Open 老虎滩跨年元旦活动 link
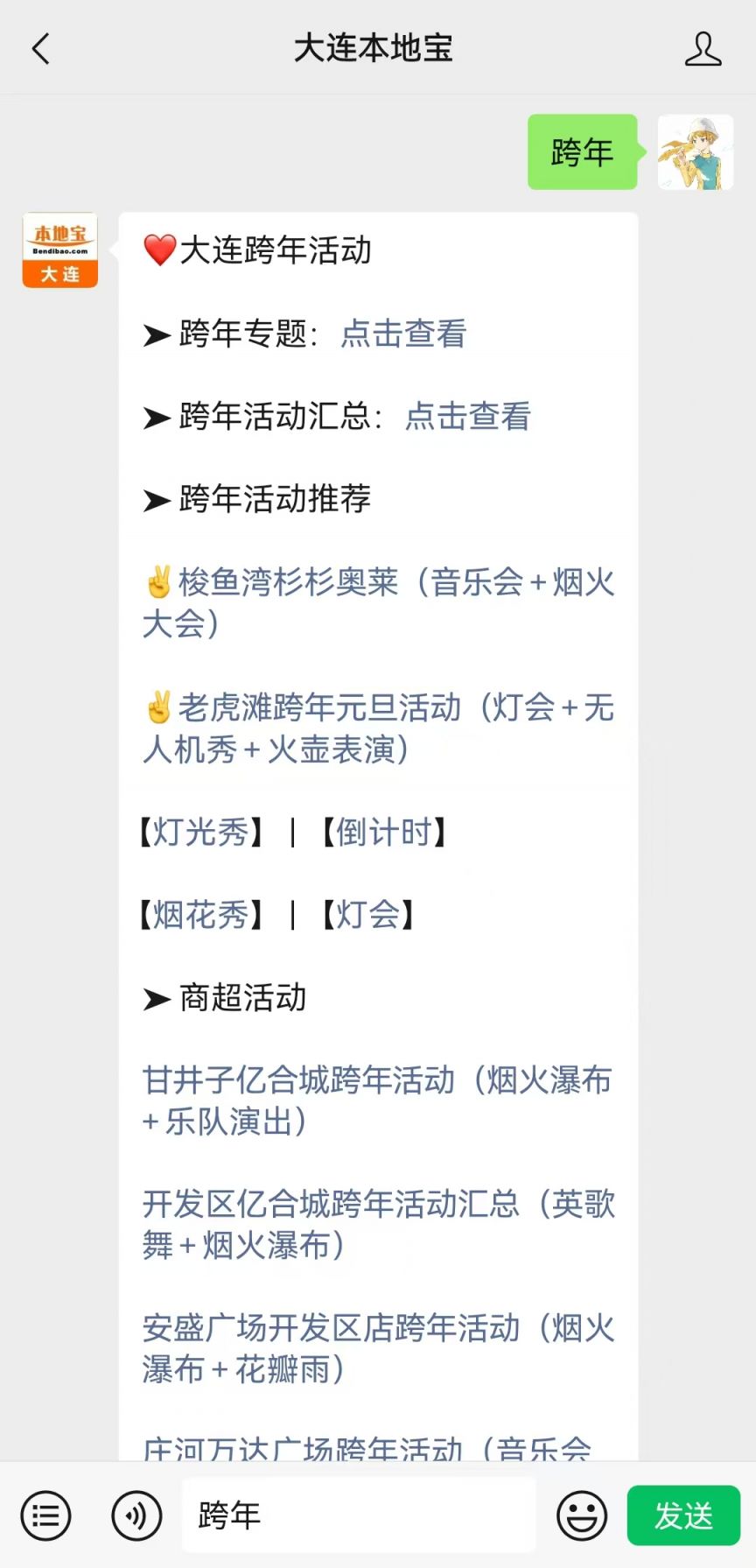 pyautogui.click(x=379, y=728)
